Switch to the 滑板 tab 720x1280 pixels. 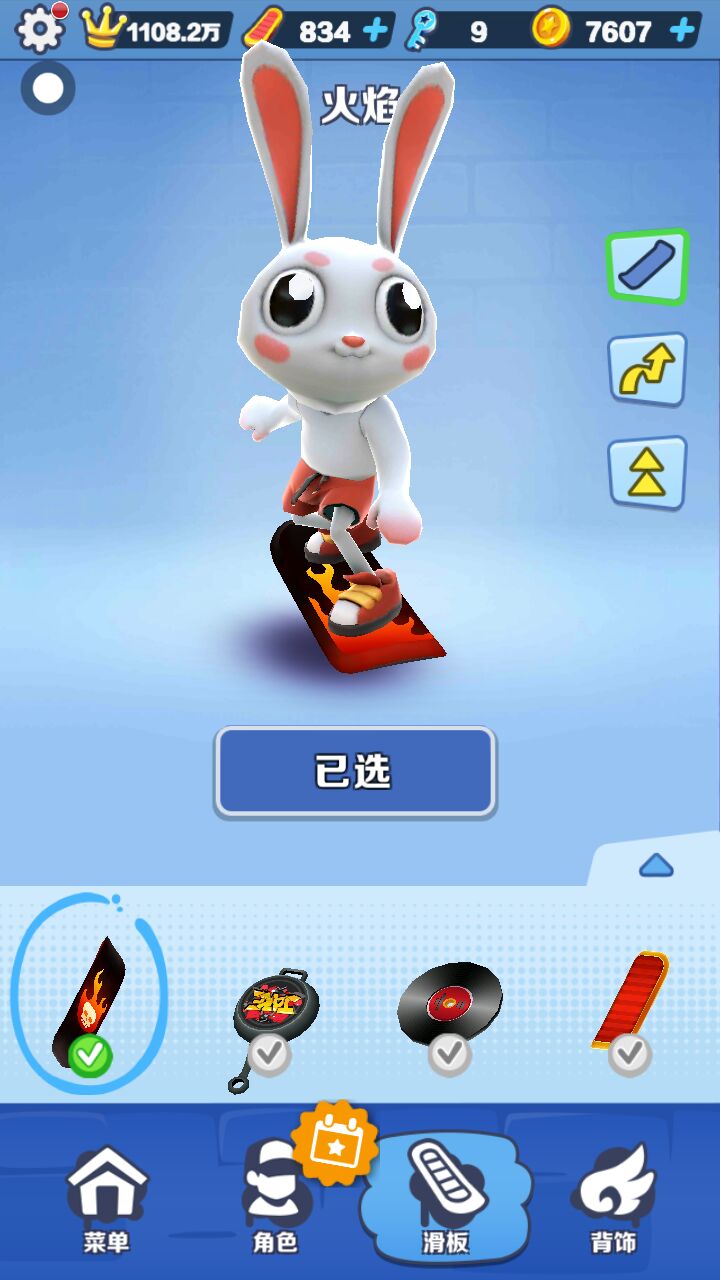coord(446,1200)
